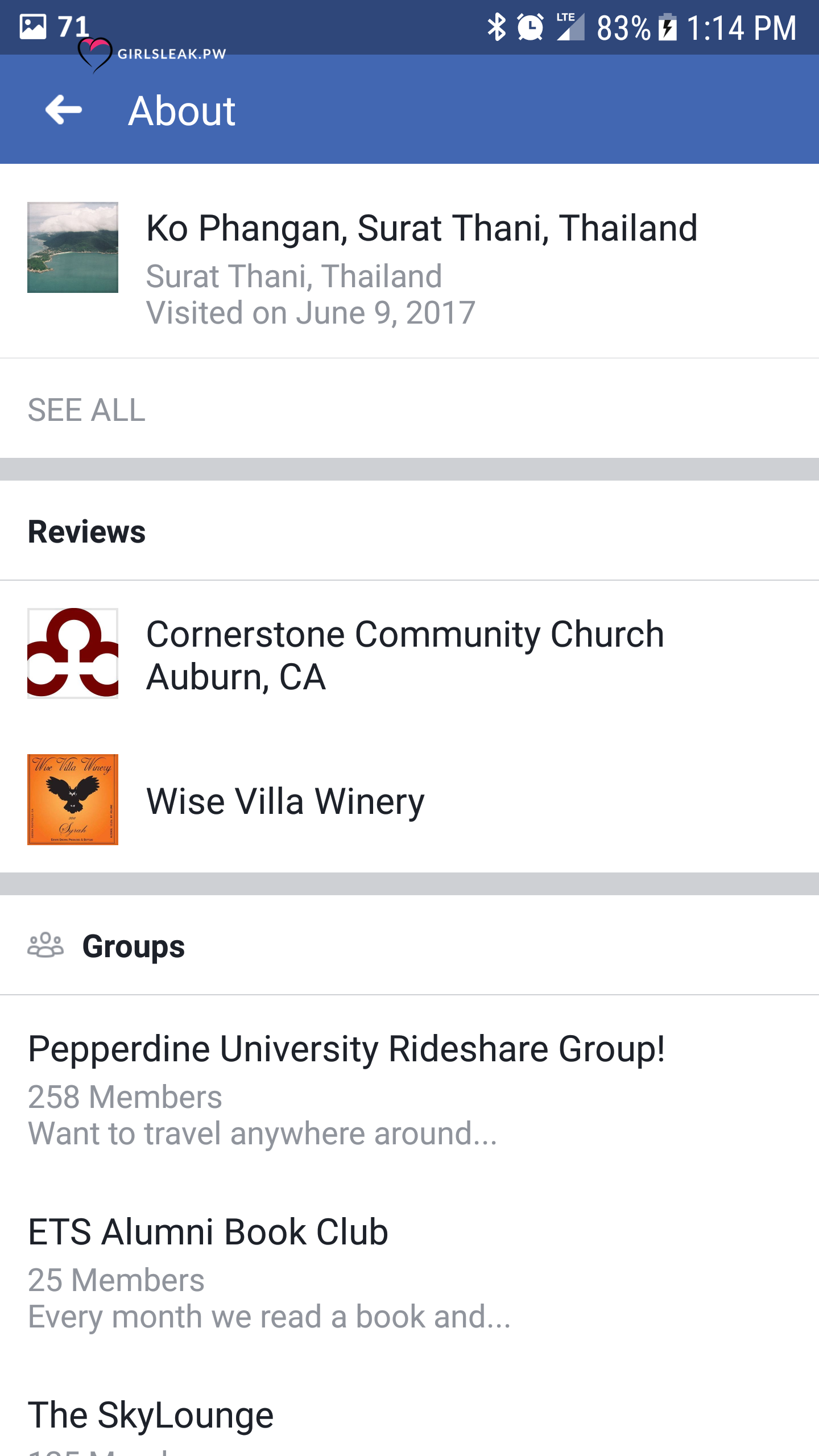Tap SEE ALL to view all places

(x=86, y=410)
